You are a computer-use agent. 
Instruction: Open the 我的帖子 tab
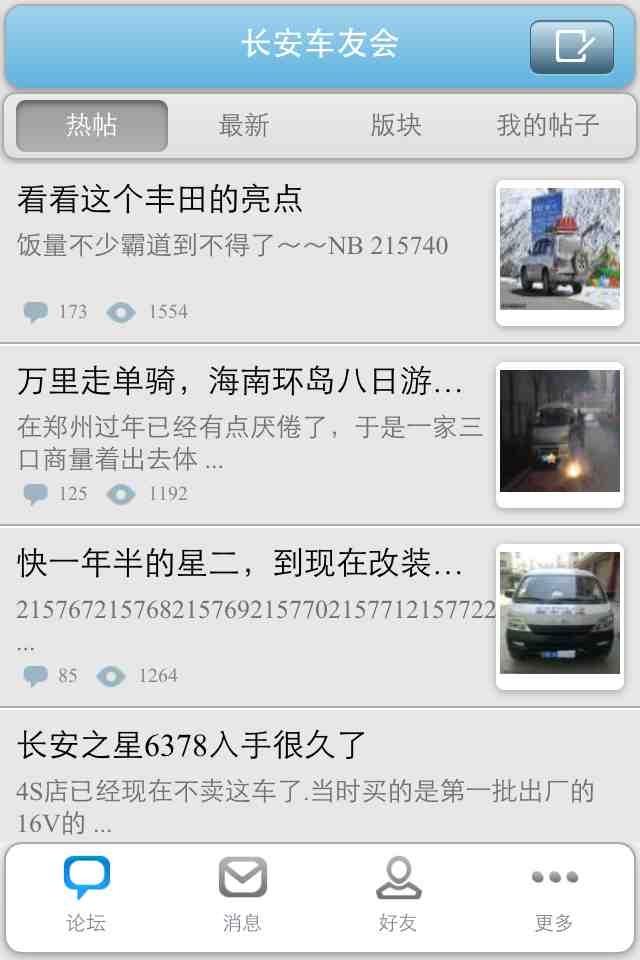tap(548, 125)
